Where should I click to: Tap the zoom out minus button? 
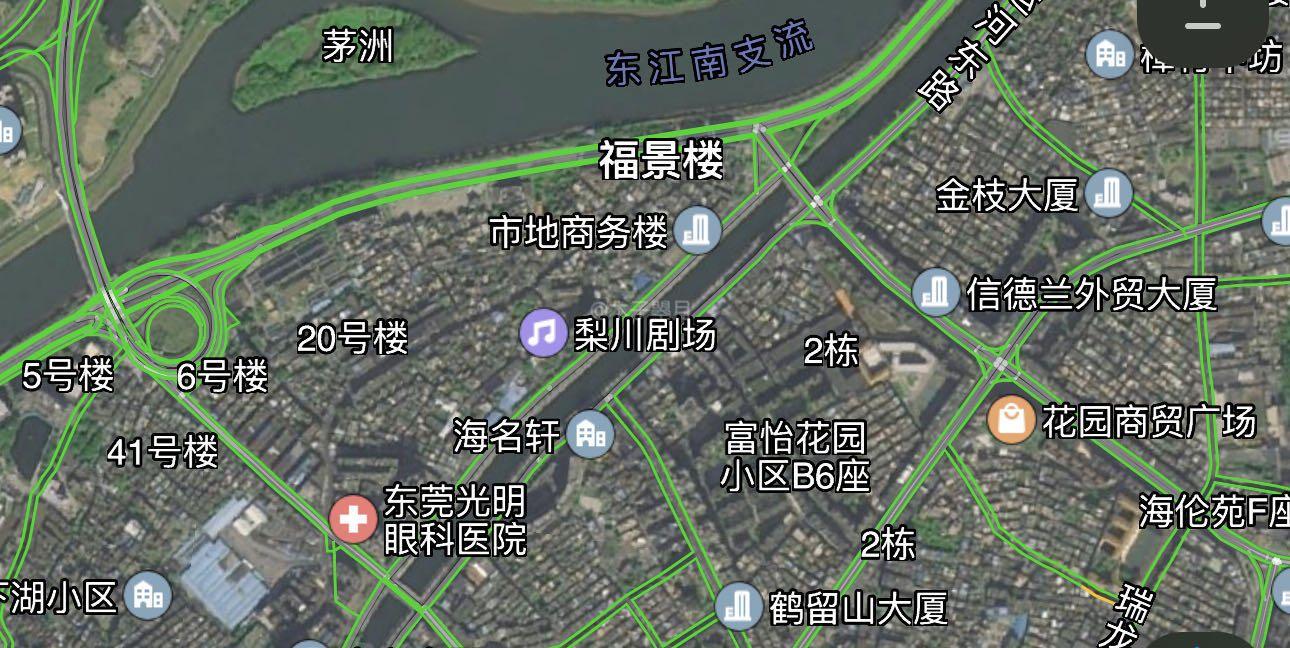pyautogui.click(x=1202, y=25)
